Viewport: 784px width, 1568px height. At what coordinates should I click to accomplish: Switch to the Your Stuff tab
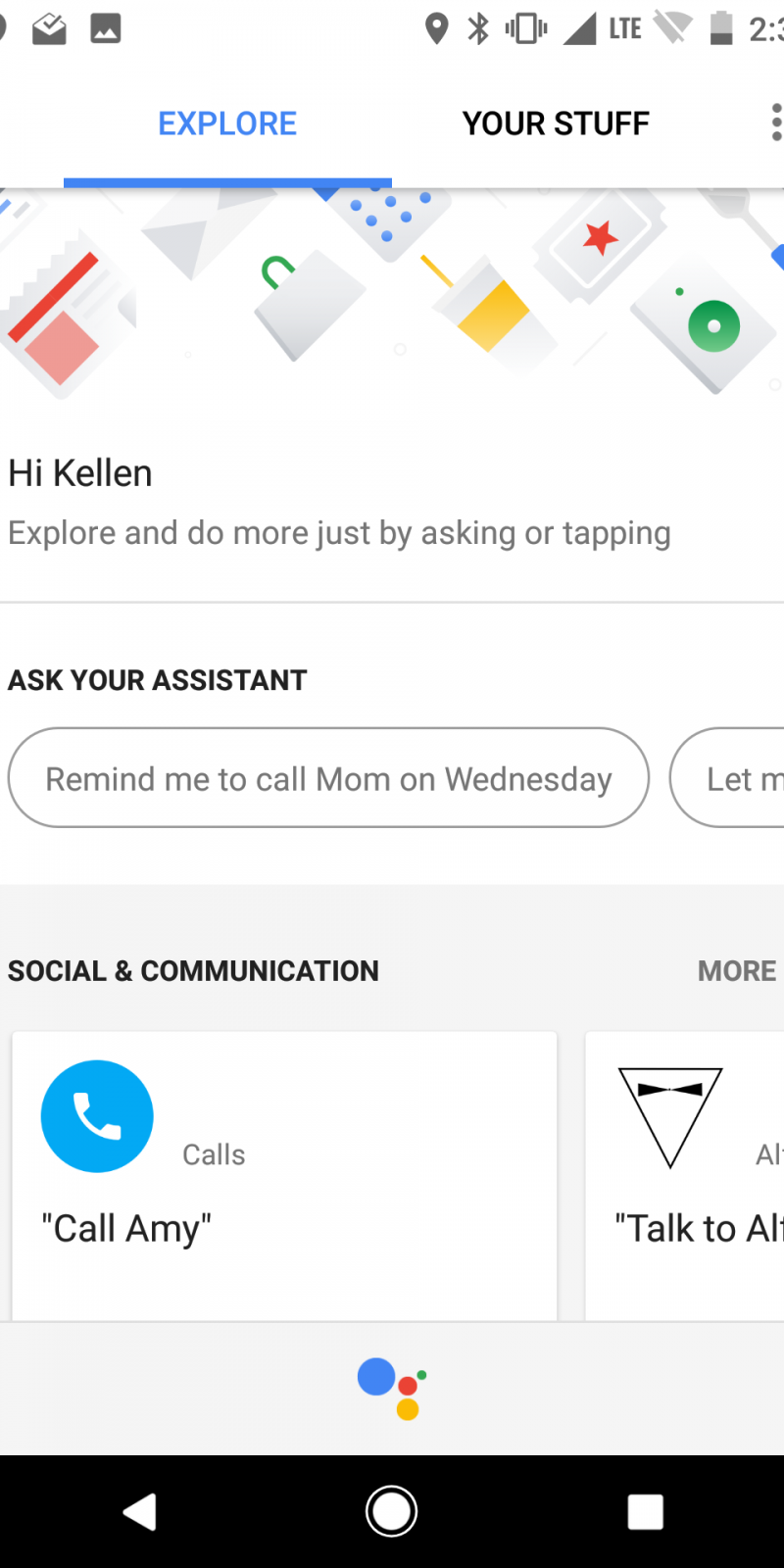coord(555,123)
